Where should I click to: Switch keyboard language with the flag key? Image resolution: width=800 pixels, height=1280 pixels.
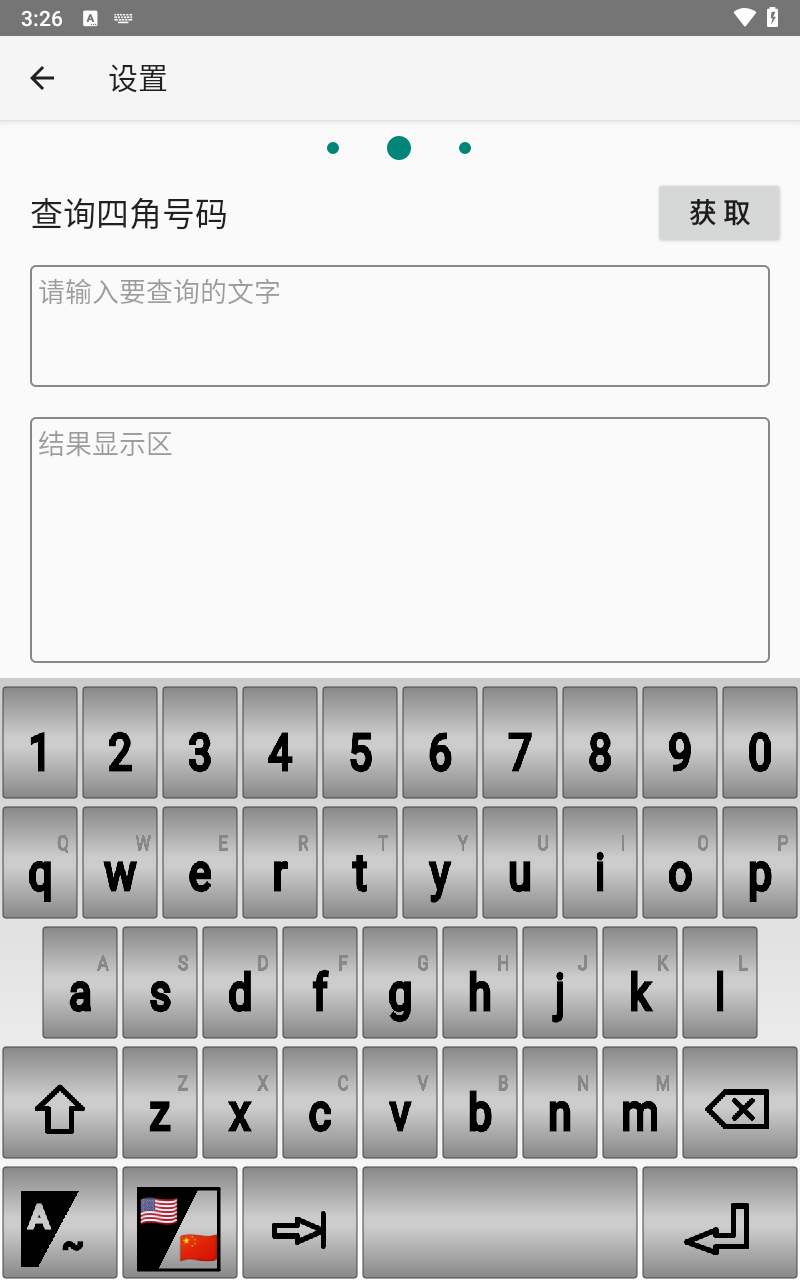coord(180,1222)
